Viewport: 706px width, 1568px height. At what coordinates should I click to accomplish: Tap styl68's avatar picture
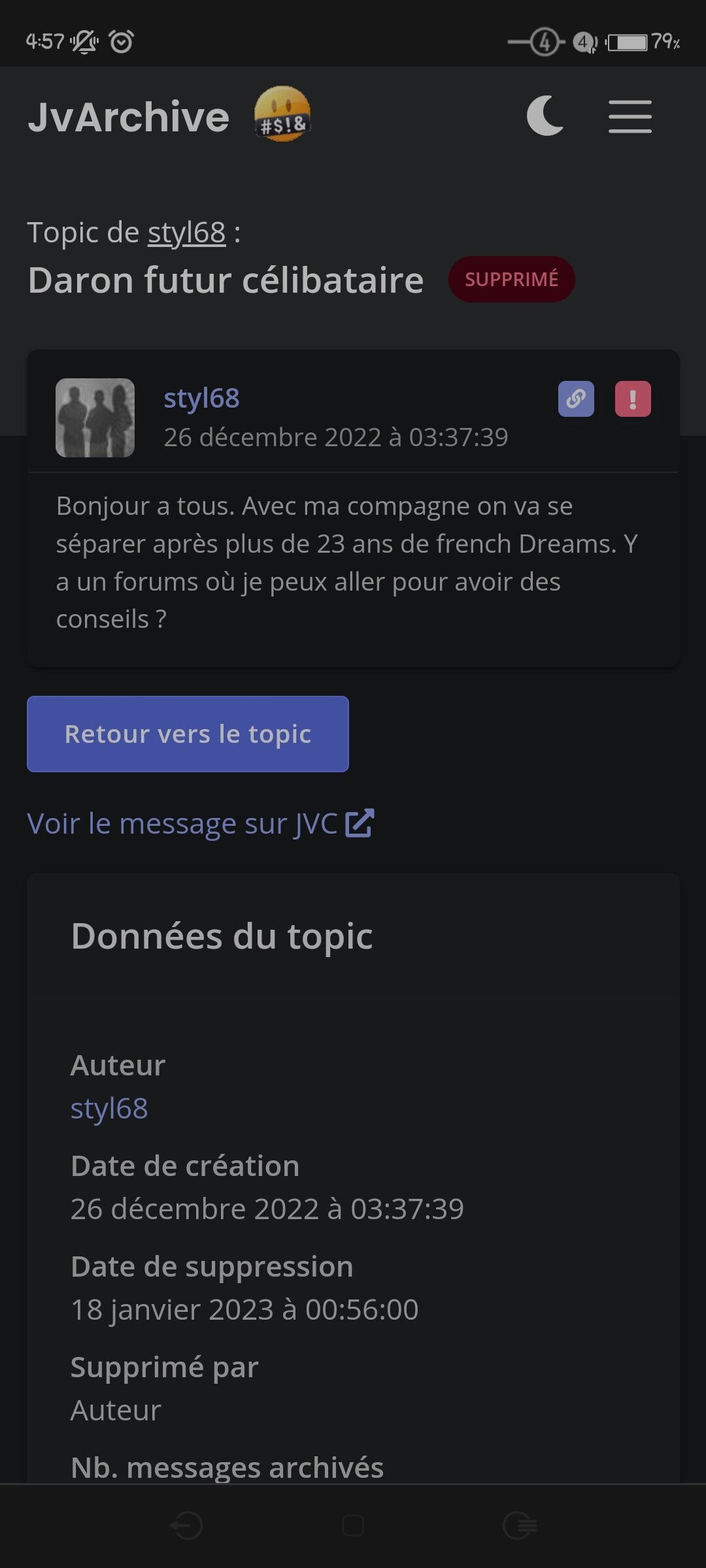(x=95, y=417)
